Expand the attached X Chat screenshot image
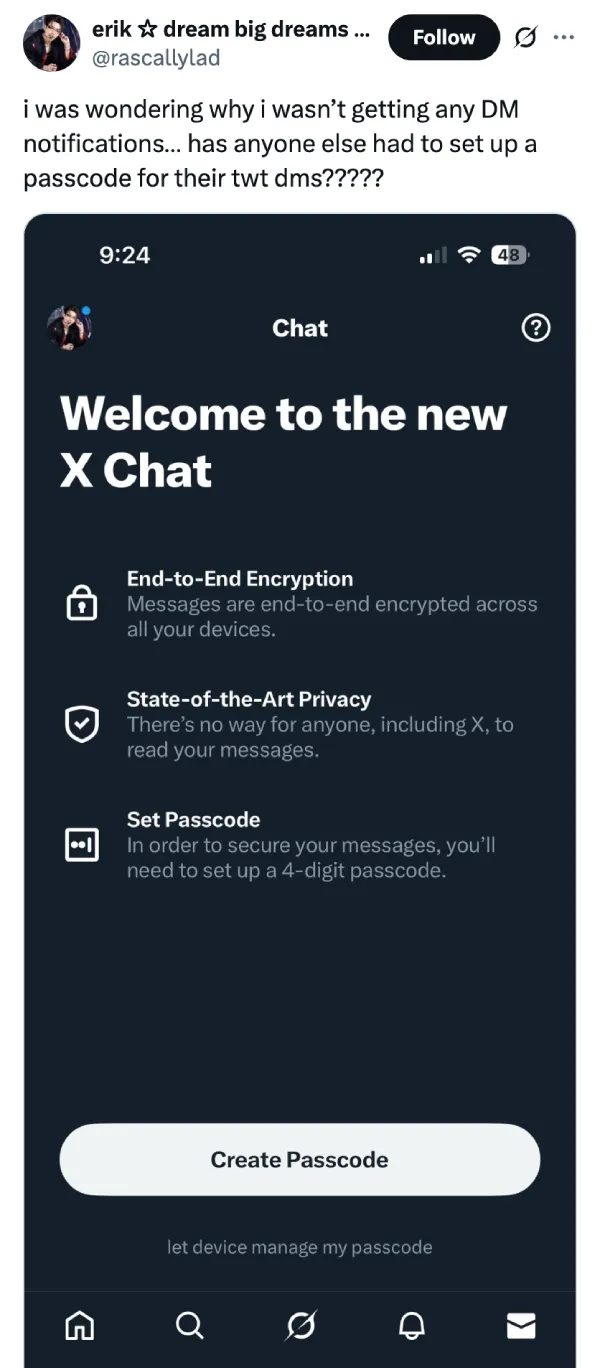The width and height of the screenshot is (600, 1368). 300,700
